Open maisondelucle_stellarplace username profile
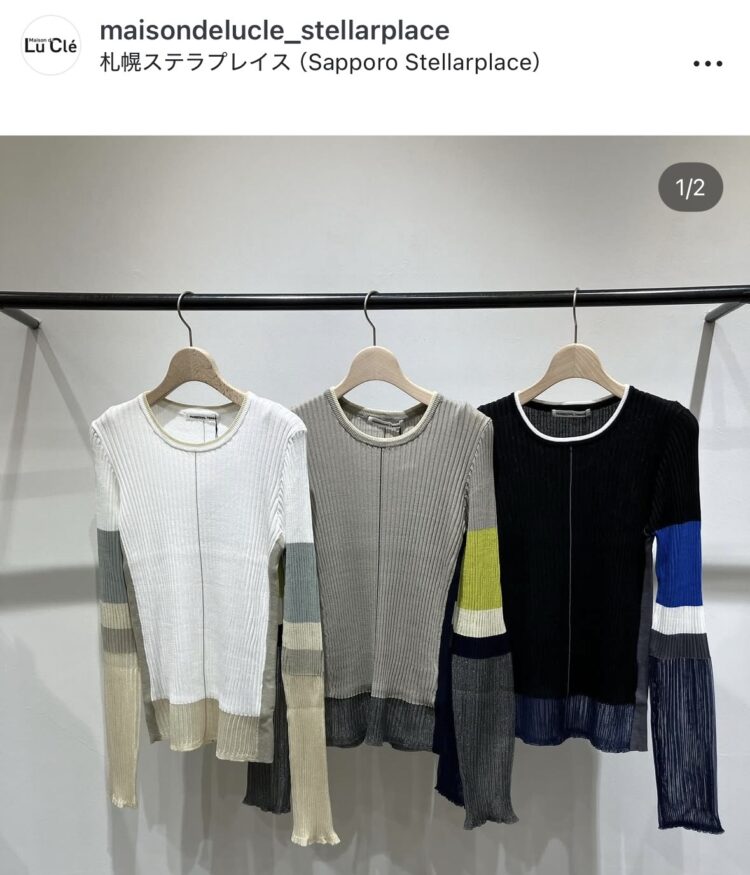Screen dimensions: 750x875 coord(274,30)
